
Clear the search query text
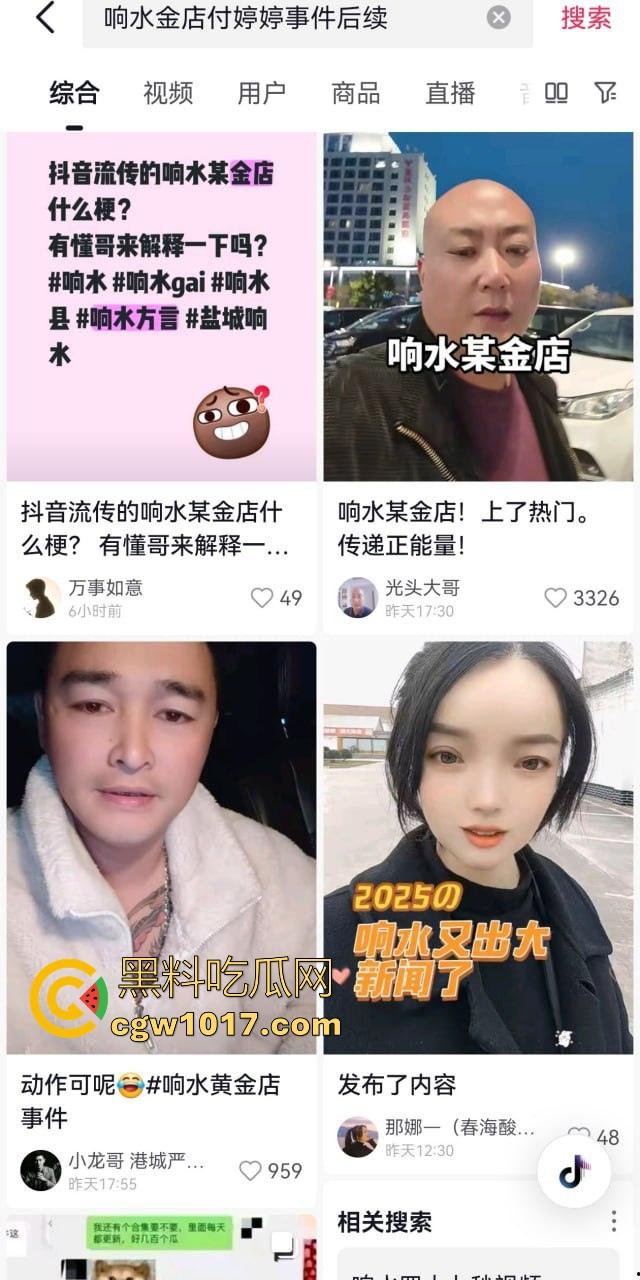point(498,18)
